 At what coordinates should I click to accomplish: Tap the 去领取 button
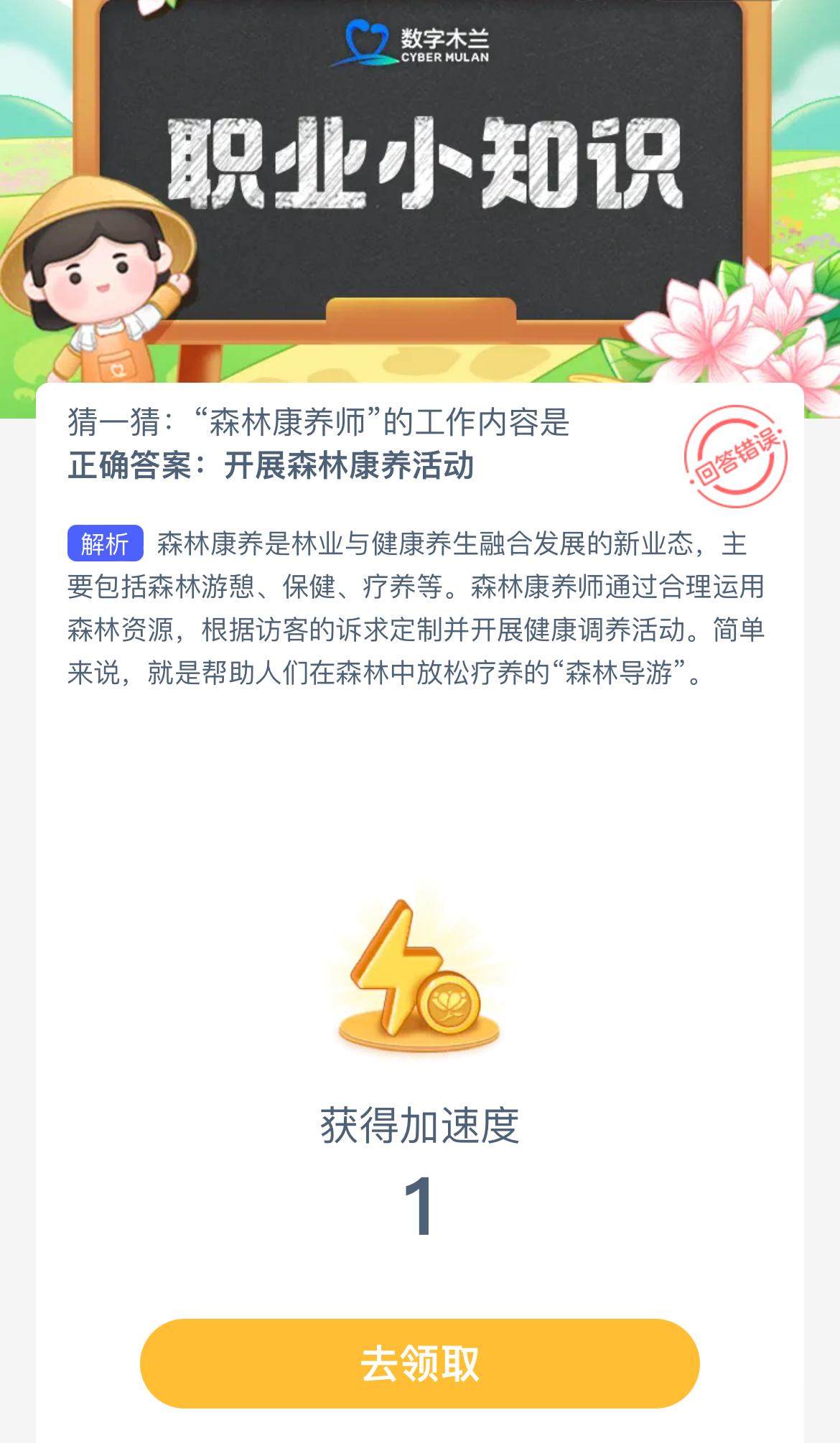point(419,1363)
